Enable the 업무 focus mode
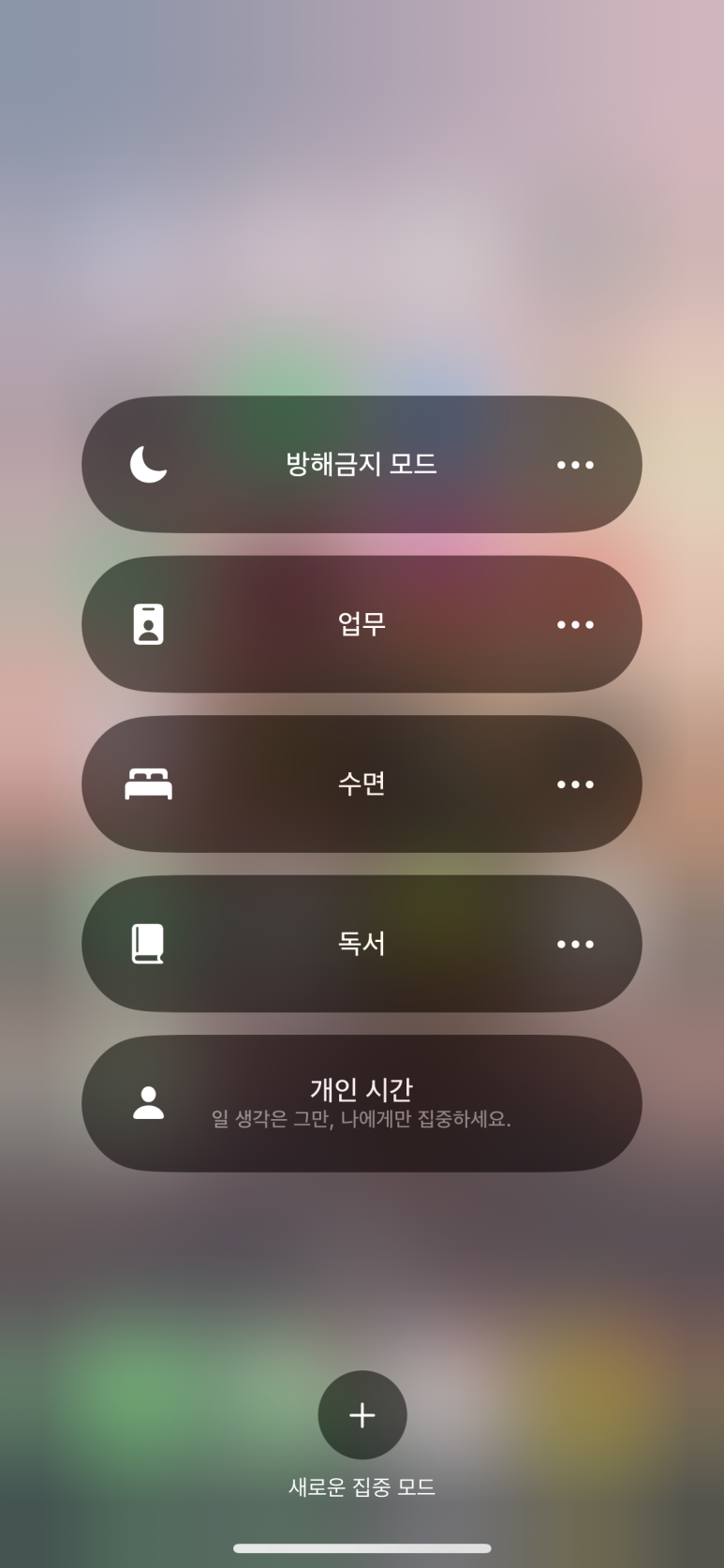Screen dimensions: 724x1568 pos(362,624)
